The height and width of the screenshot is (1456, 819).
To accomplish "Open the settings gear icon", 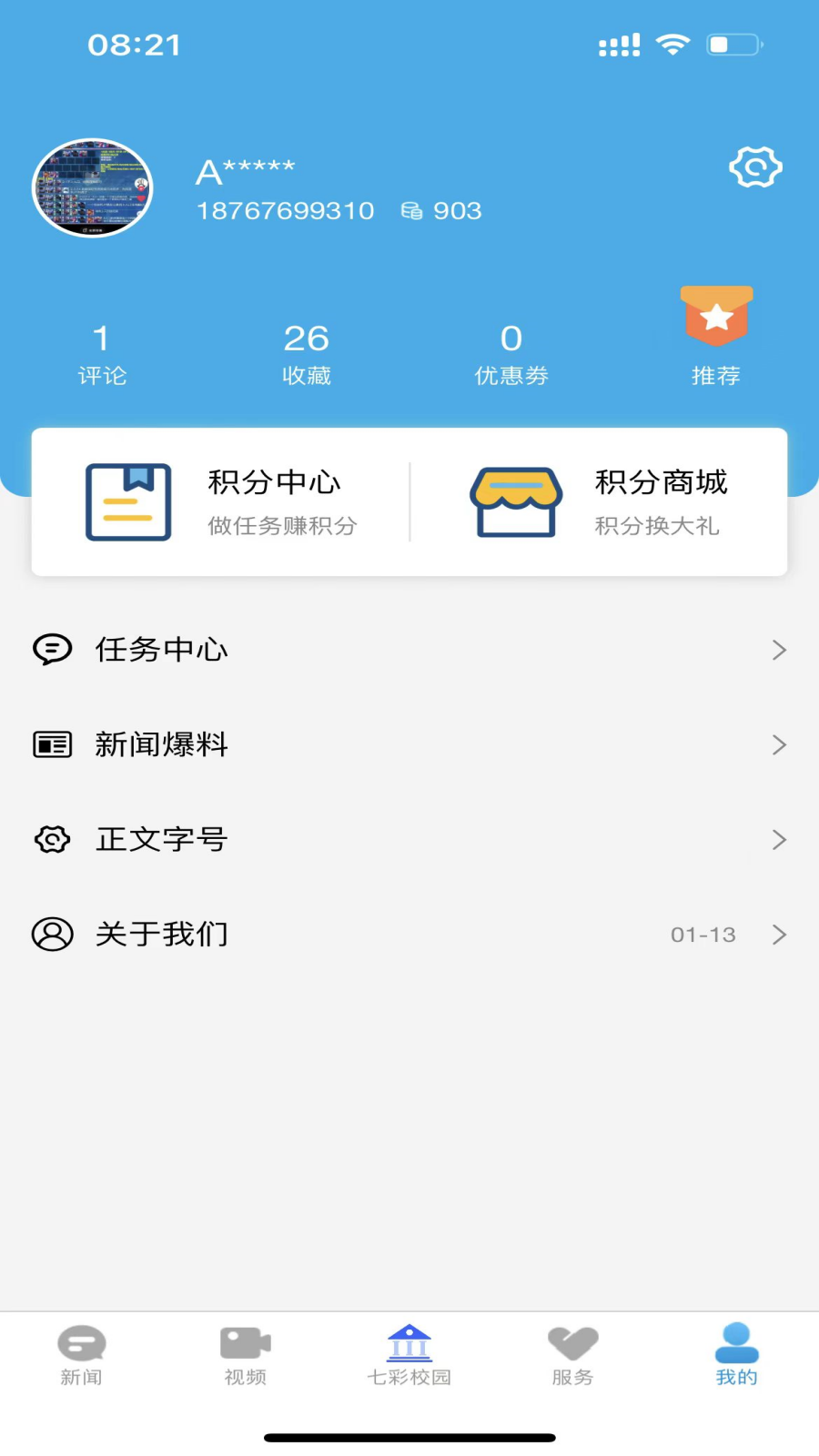I will [x=755, y=167].
